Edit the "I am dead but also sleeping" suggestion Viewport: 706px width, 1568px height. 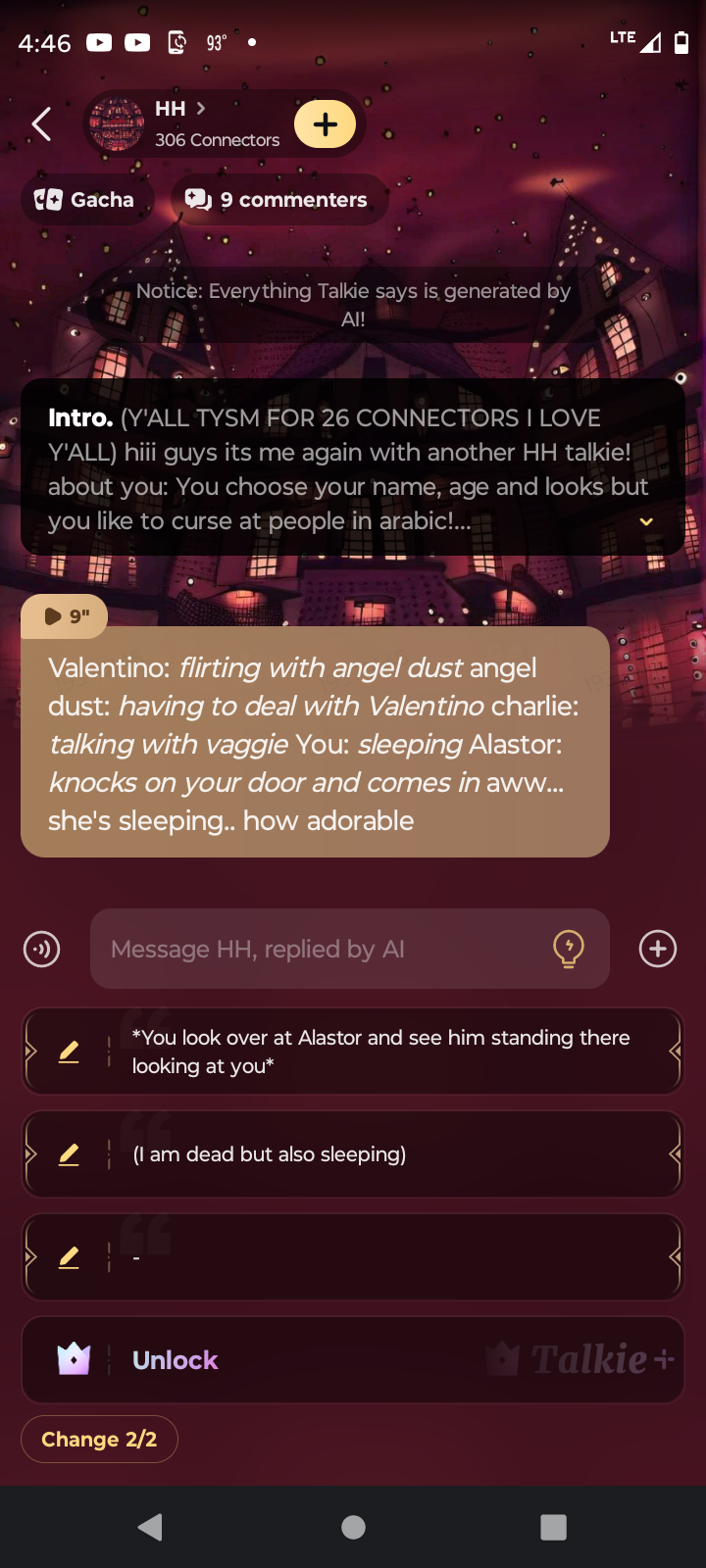click(69, 1154)
